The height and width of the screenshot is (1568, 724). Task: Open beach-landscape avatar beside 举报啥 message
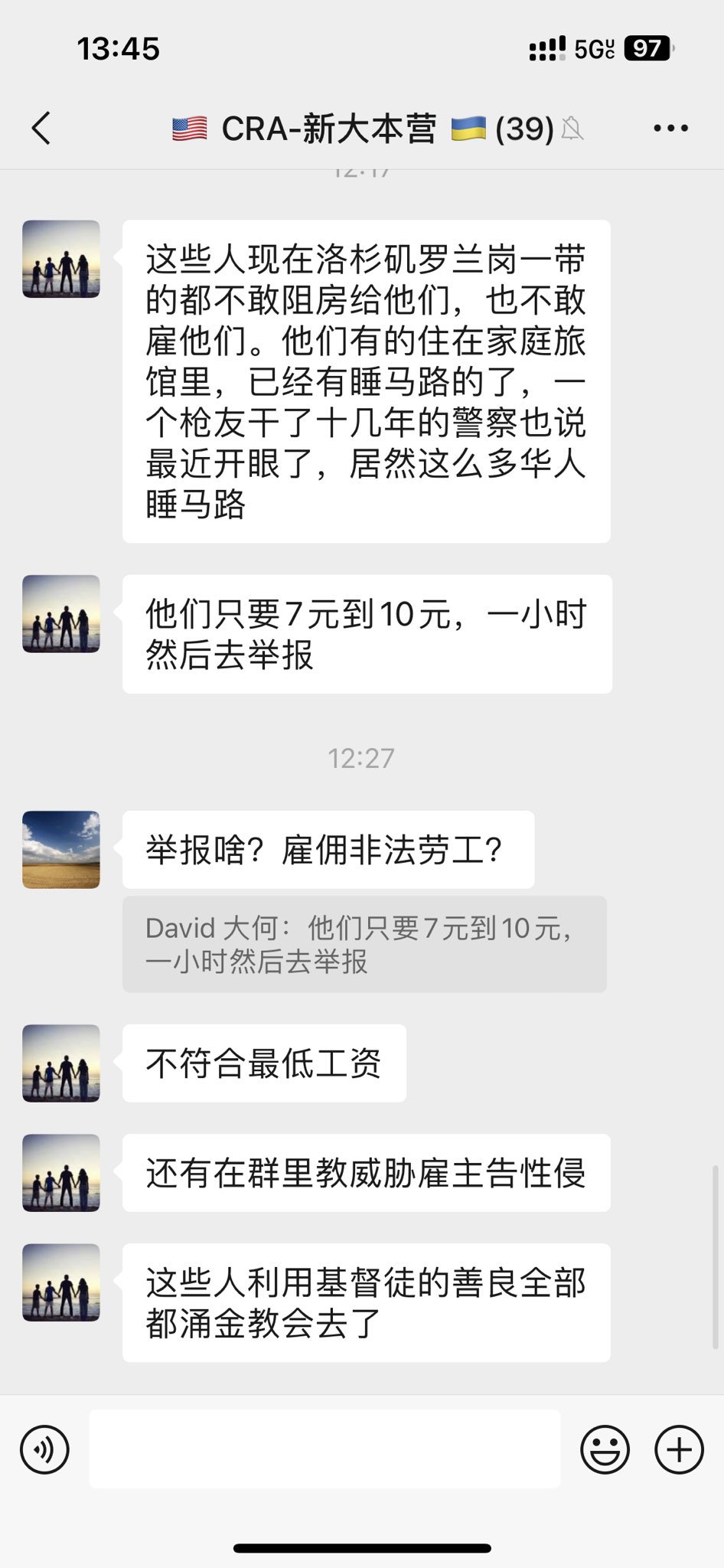[61, 850]
